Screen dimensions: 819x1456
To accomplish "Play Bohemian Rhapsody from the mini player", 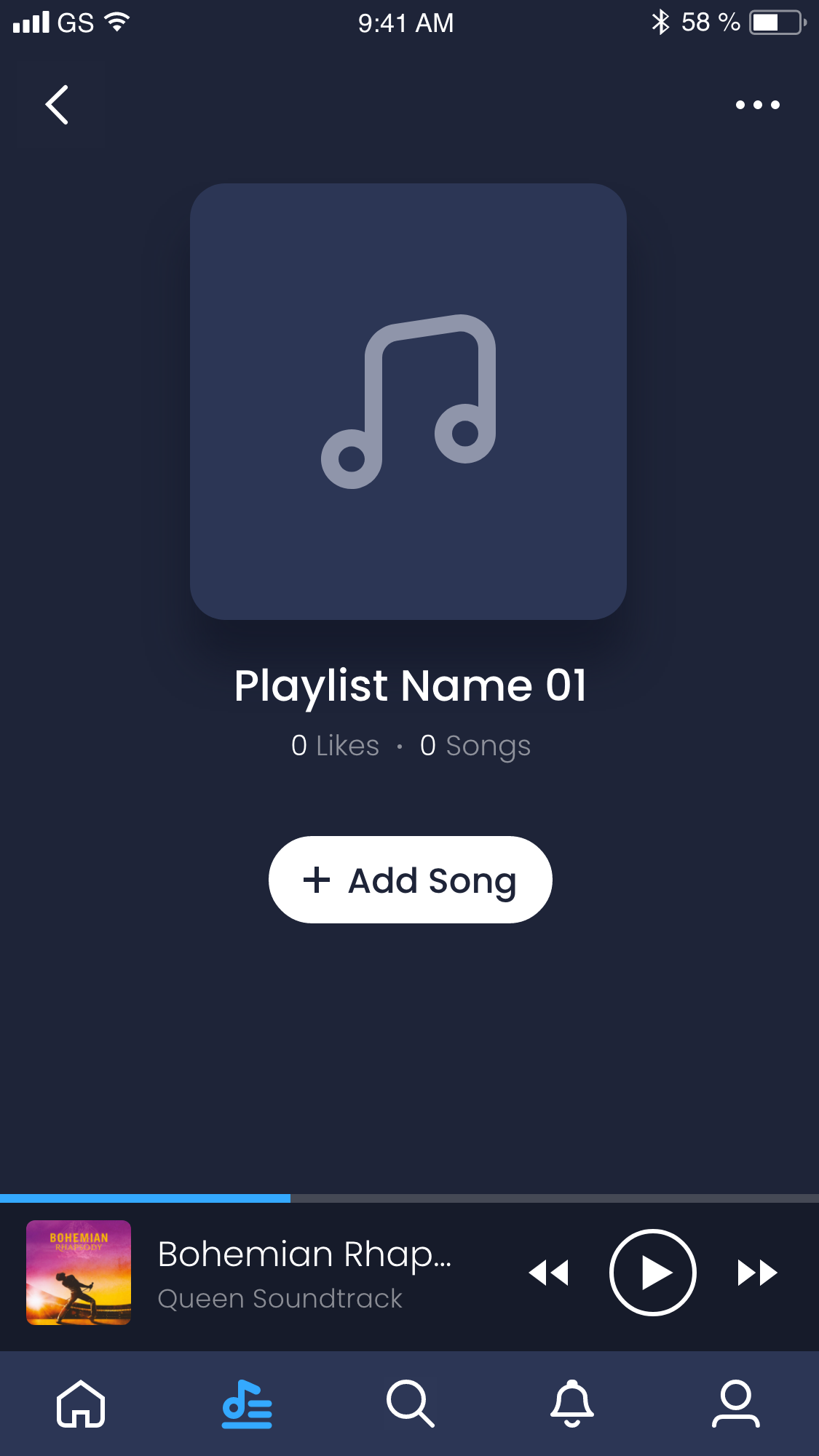I will [x=652, y=1273].
